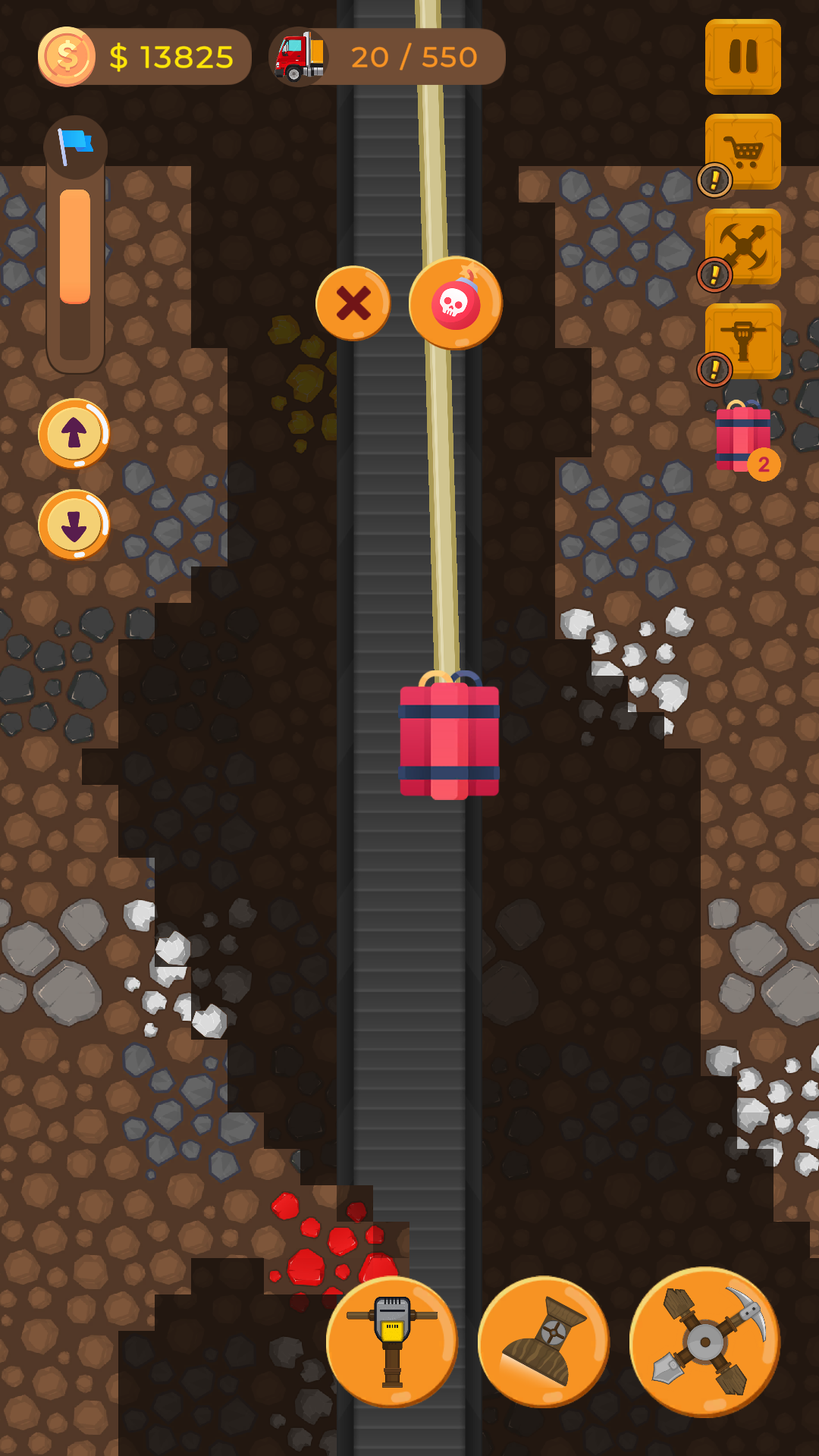Open the shop cart
Viewport: 819px width, 1456px height.
(x=742, y=152)
